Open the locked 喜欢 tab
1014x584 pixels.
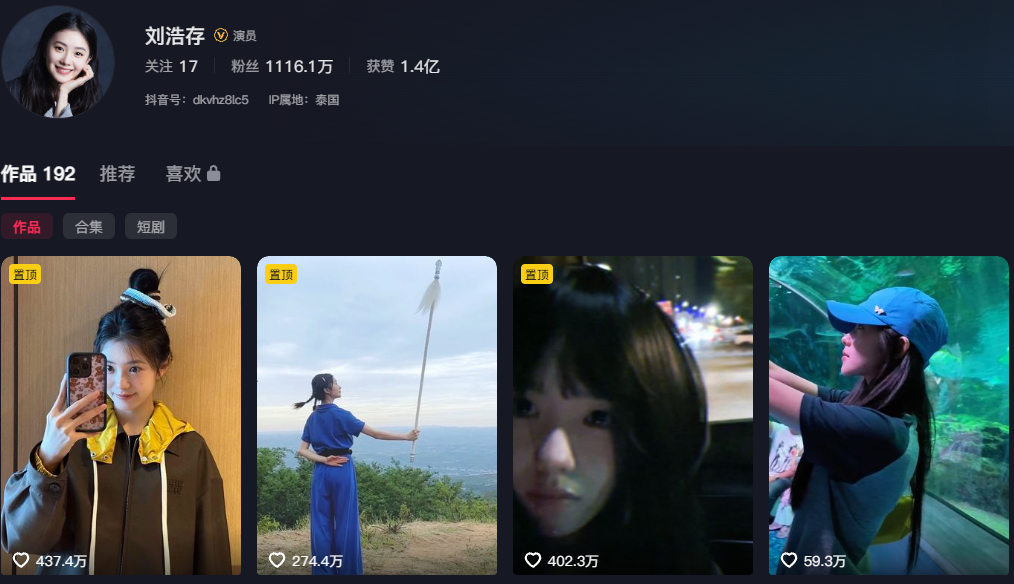193,174
